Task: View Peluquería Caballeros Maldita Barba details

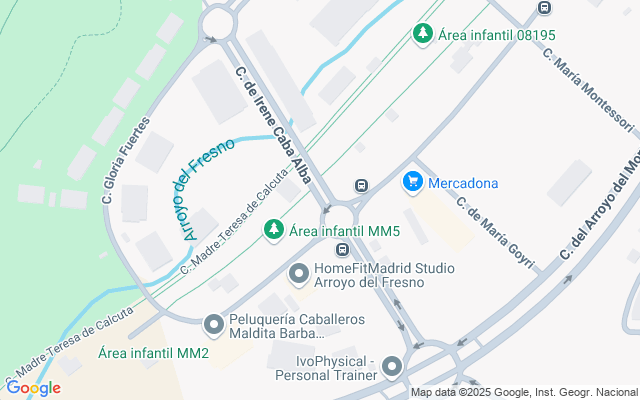Action: point(213,325)
